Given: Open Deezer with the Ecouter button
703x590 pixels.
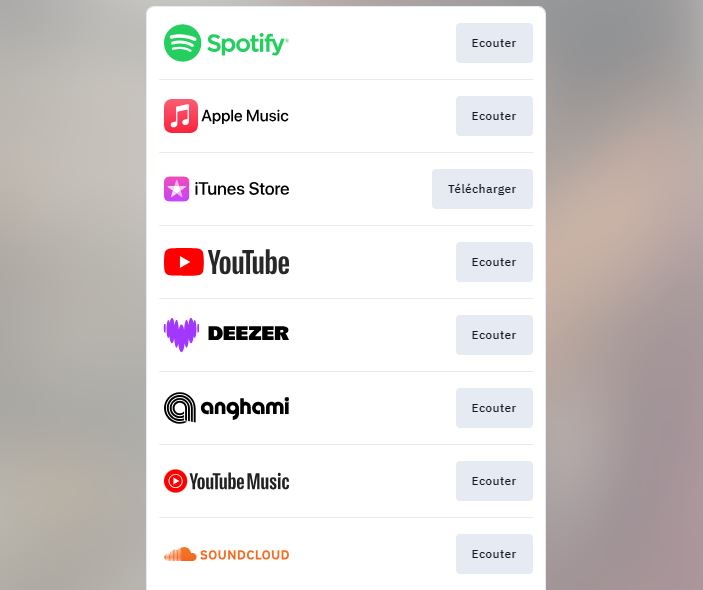Looking at the screenshot, I should pyautogui.click(x=494, y=335).
